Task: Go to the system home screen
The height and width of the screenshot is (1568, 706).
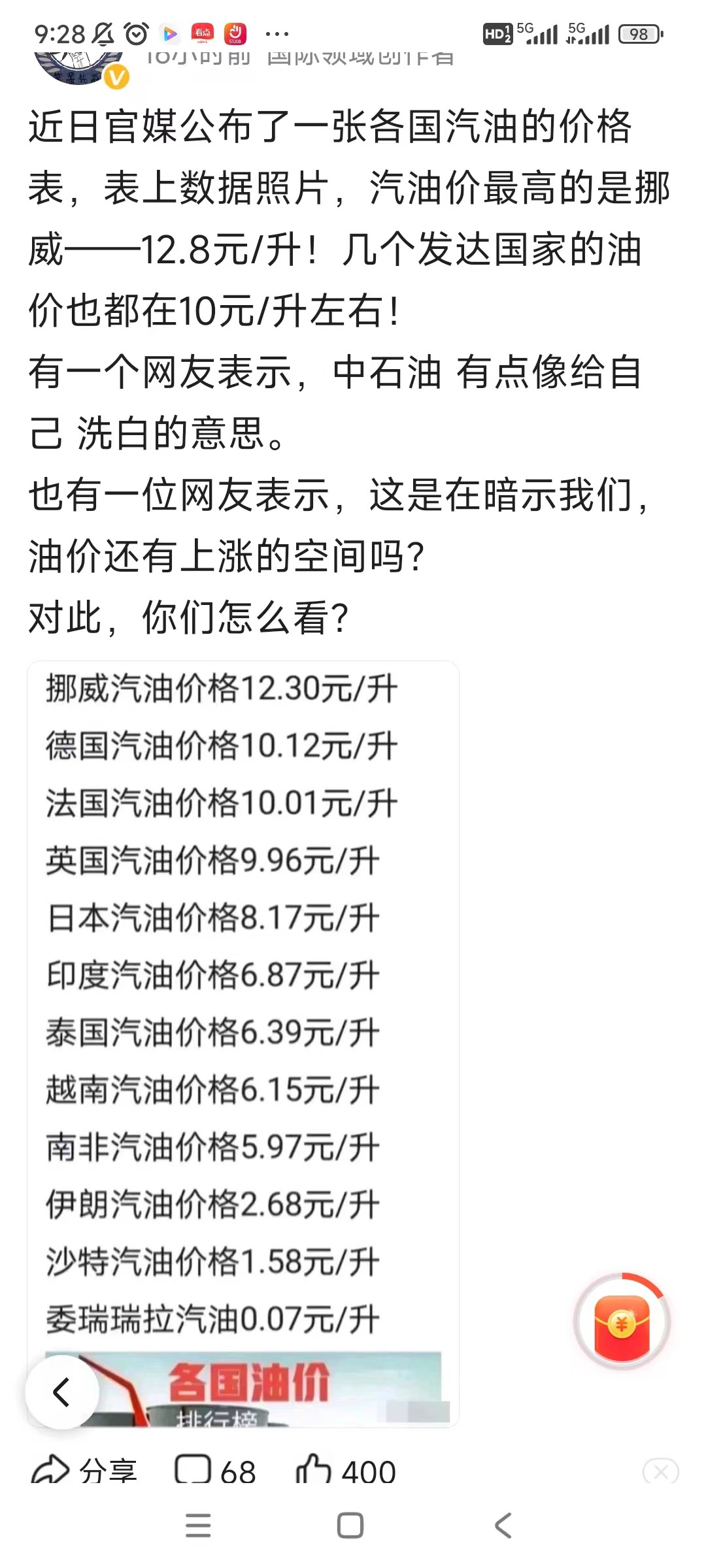Action: 350,1526
